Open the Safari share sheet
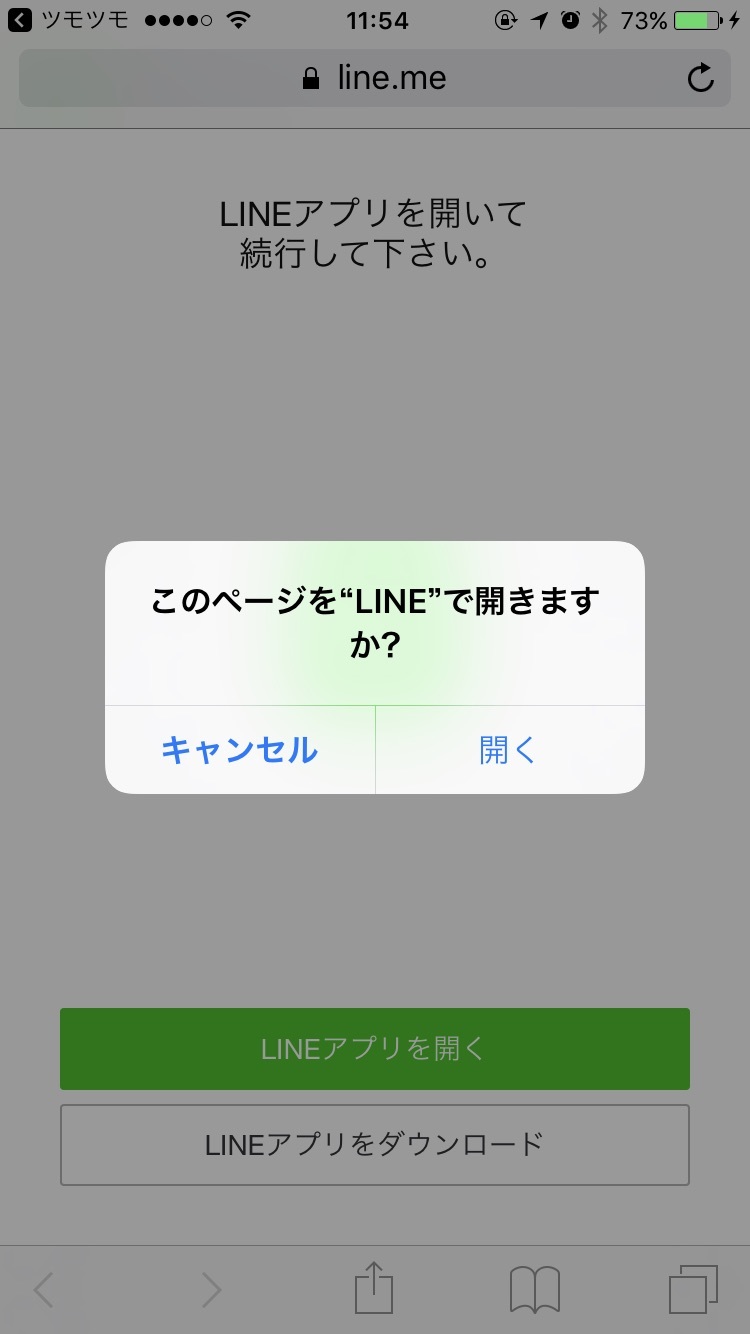The height and width of the screenshot is (1334, 750). (x=374, y=1288)
